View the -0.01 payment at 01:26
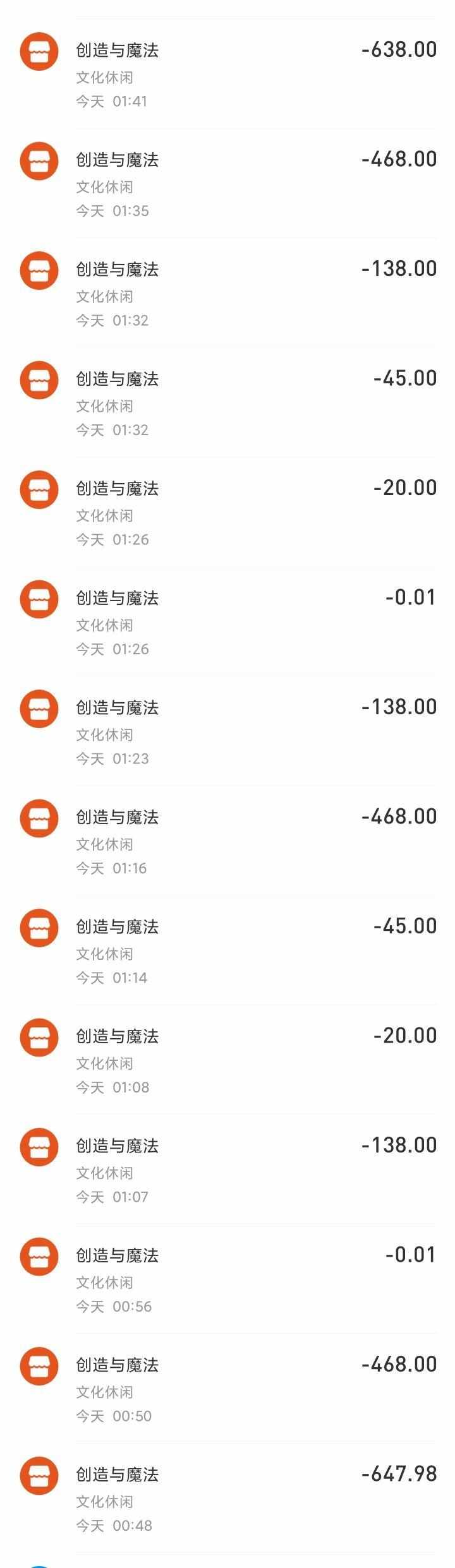 (x=227, y=622)
